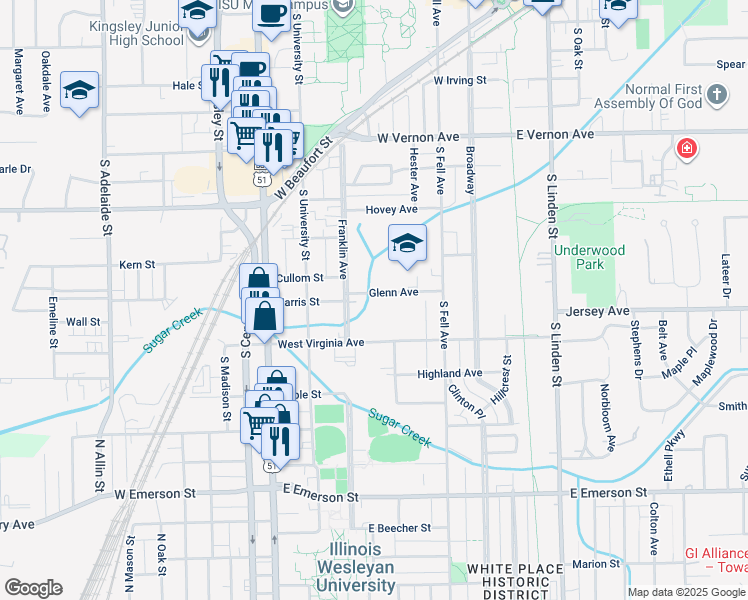The height and width of the screenshot is (600, 748).
Task: Open the school marker beside Oakdale Ave
Action: [x=79, y=91]
